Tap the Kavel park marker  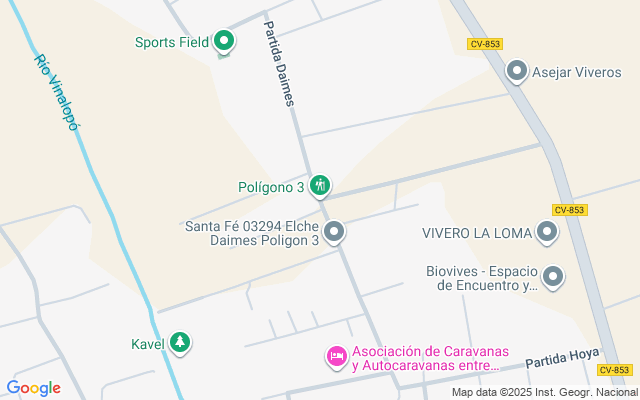(x=180, y=343)
